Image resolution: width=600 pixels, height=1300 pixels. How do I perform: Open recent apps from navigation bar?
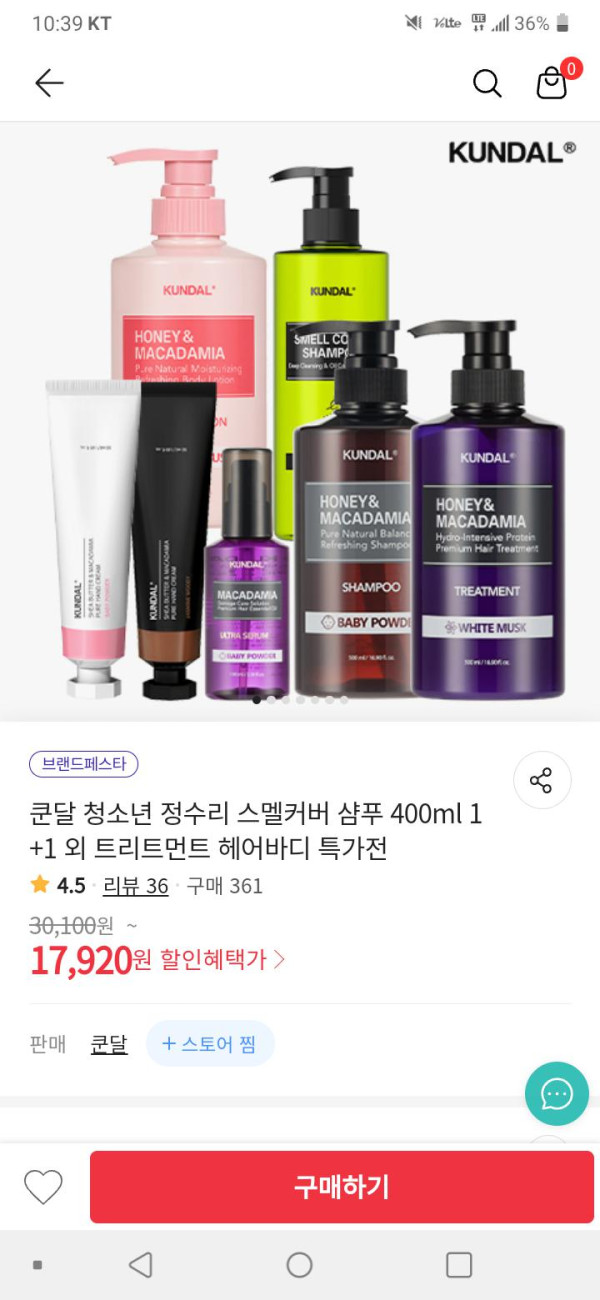point(459,1265)
